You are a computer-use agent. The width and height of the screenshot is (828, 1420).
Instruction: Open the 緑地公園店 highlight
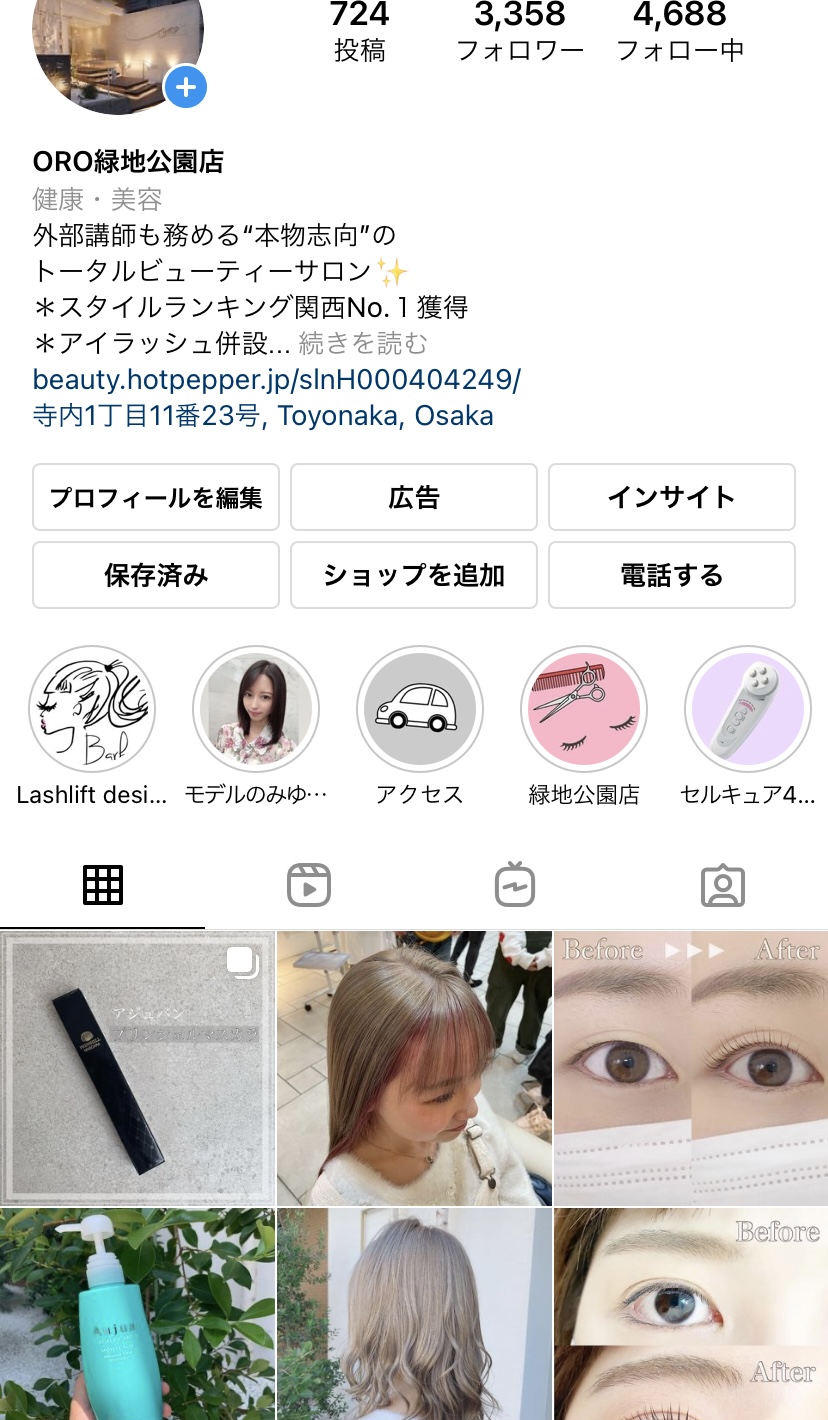point(584,709)
